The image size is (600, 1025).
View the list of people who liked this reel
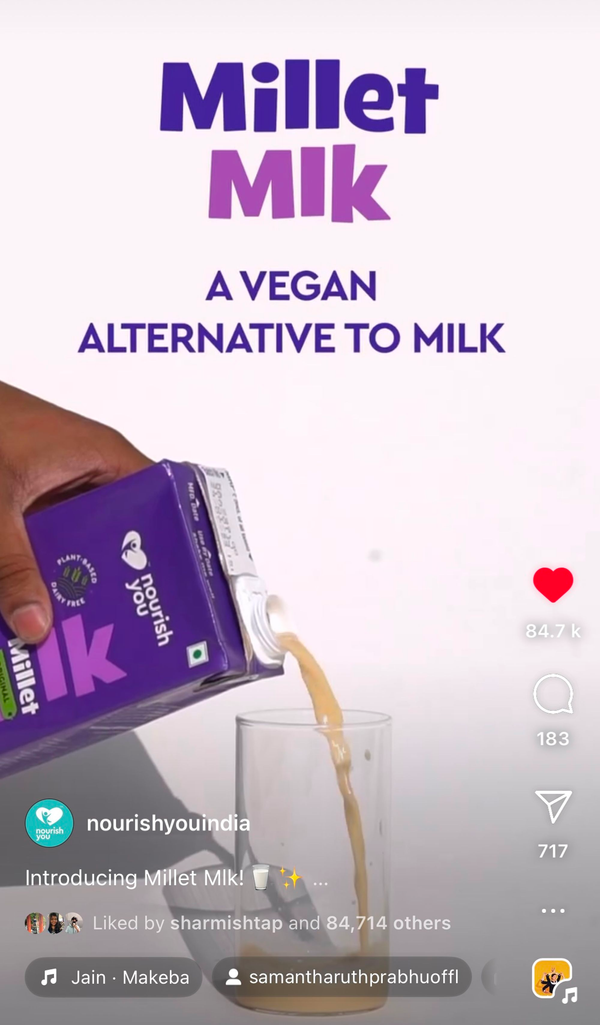[271, 923]
